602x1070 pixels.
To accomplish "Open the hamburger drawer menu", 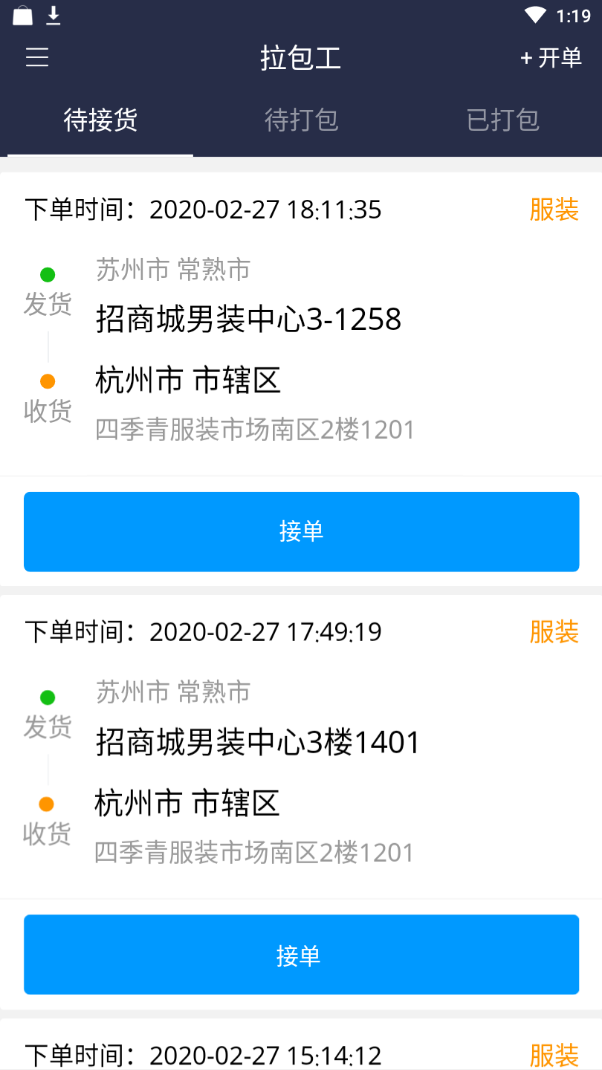I will 37,58.
